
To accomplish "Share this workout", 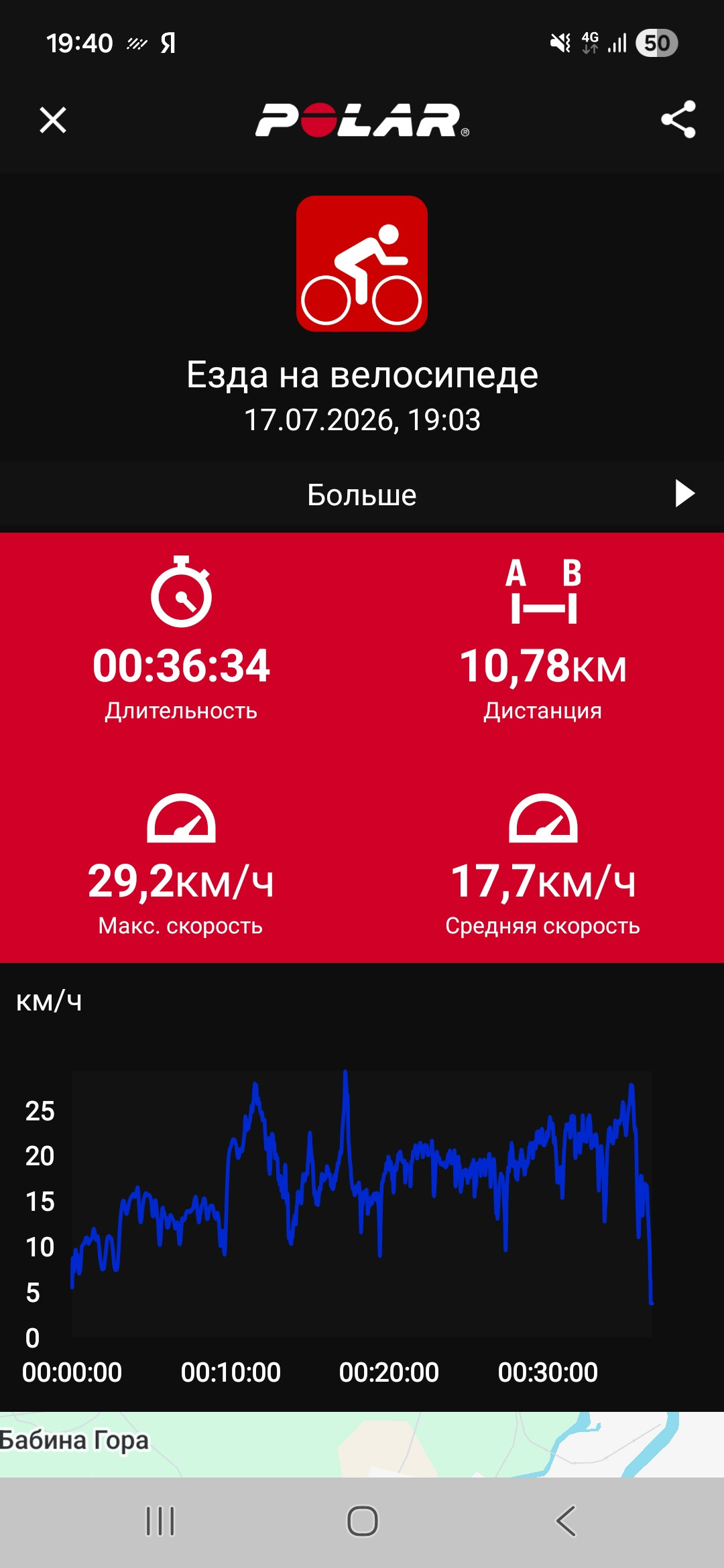I will [678, 120].
